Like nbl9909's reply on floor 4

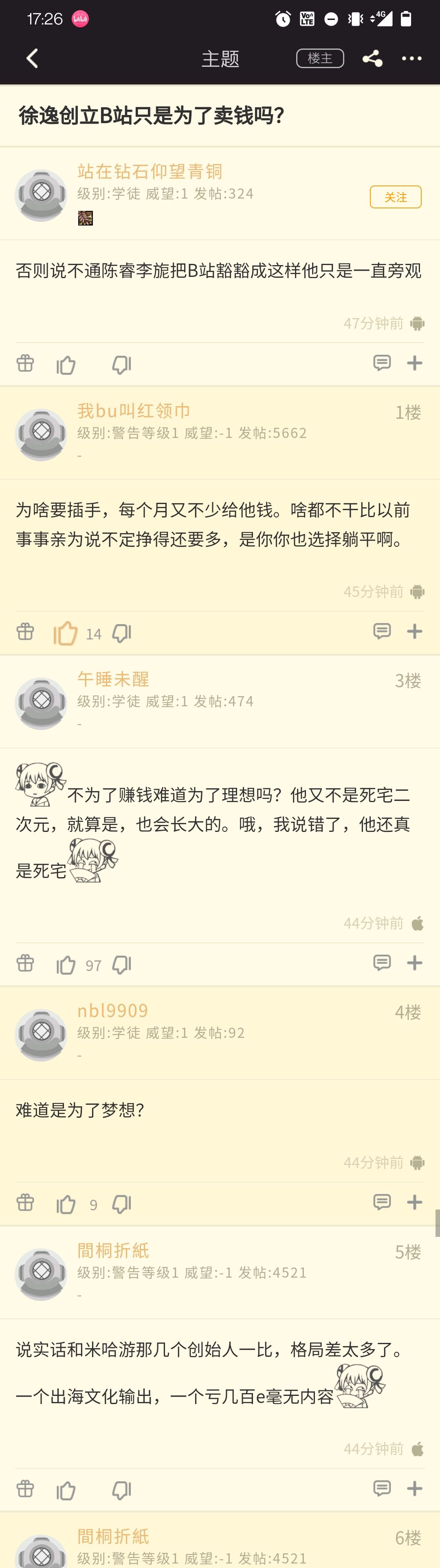[x=66, y=1204]
